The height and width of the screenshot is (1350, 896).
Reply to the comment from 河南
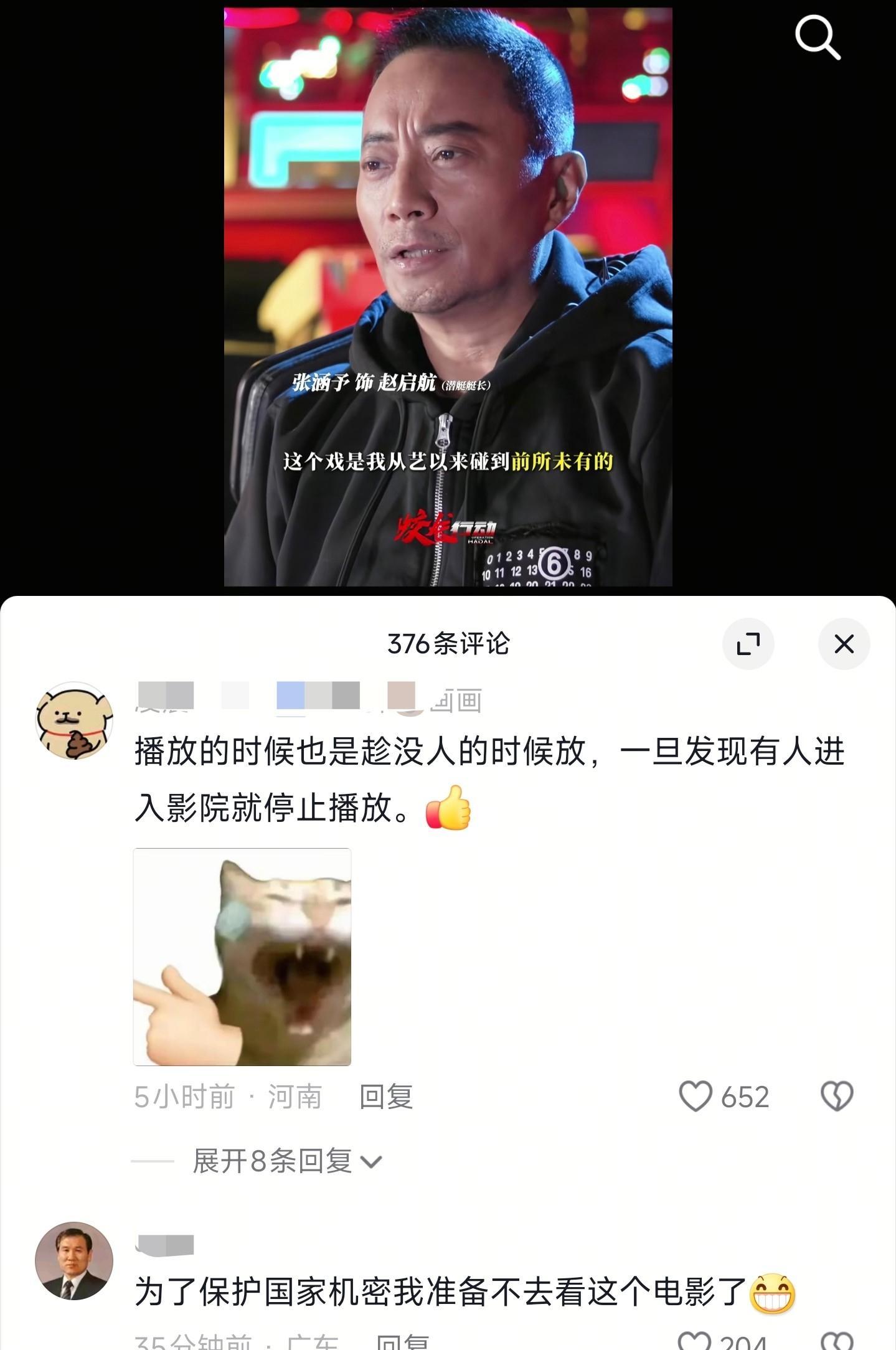point(386,1097)
